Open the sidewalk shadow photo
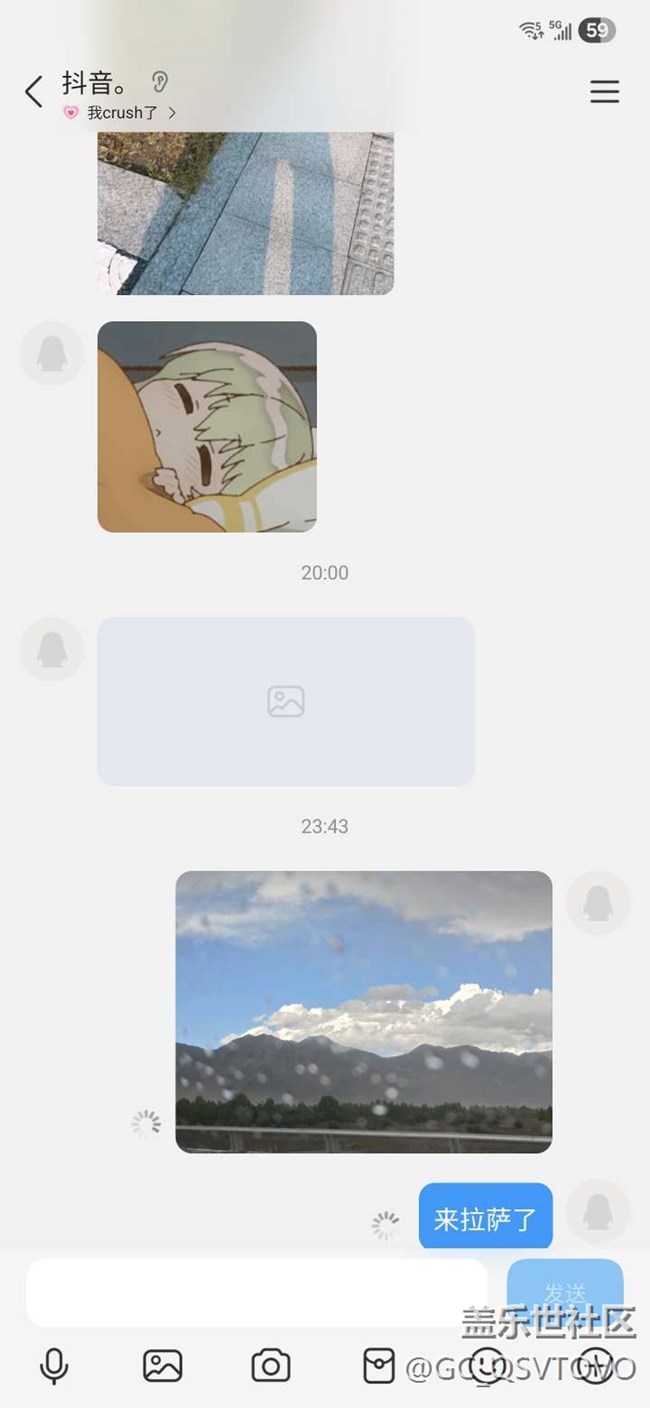The image size is (650, 1408). 245,213
